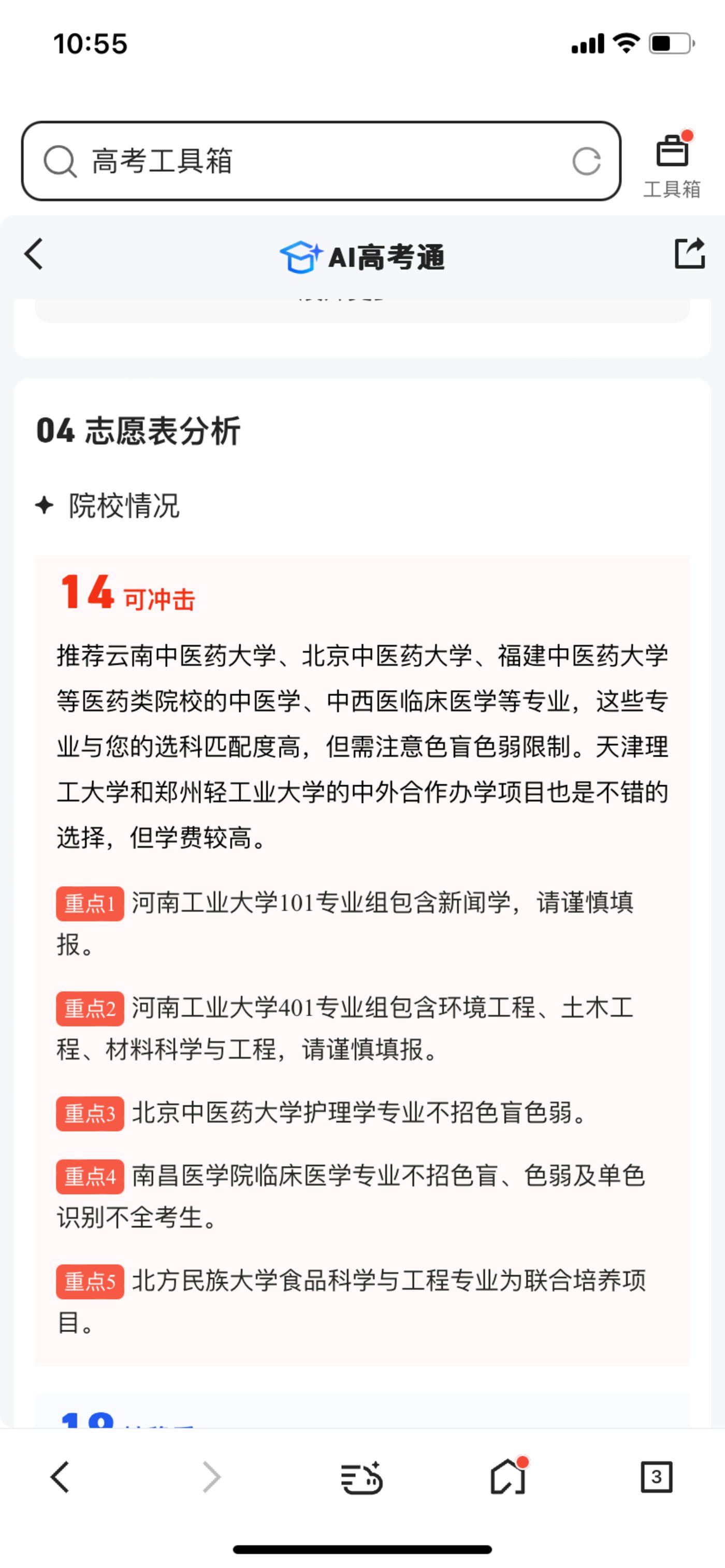The image size is (725, 1568).
Task: Open the 工具箱 toolbox
Action: click(x=672, y=164)
